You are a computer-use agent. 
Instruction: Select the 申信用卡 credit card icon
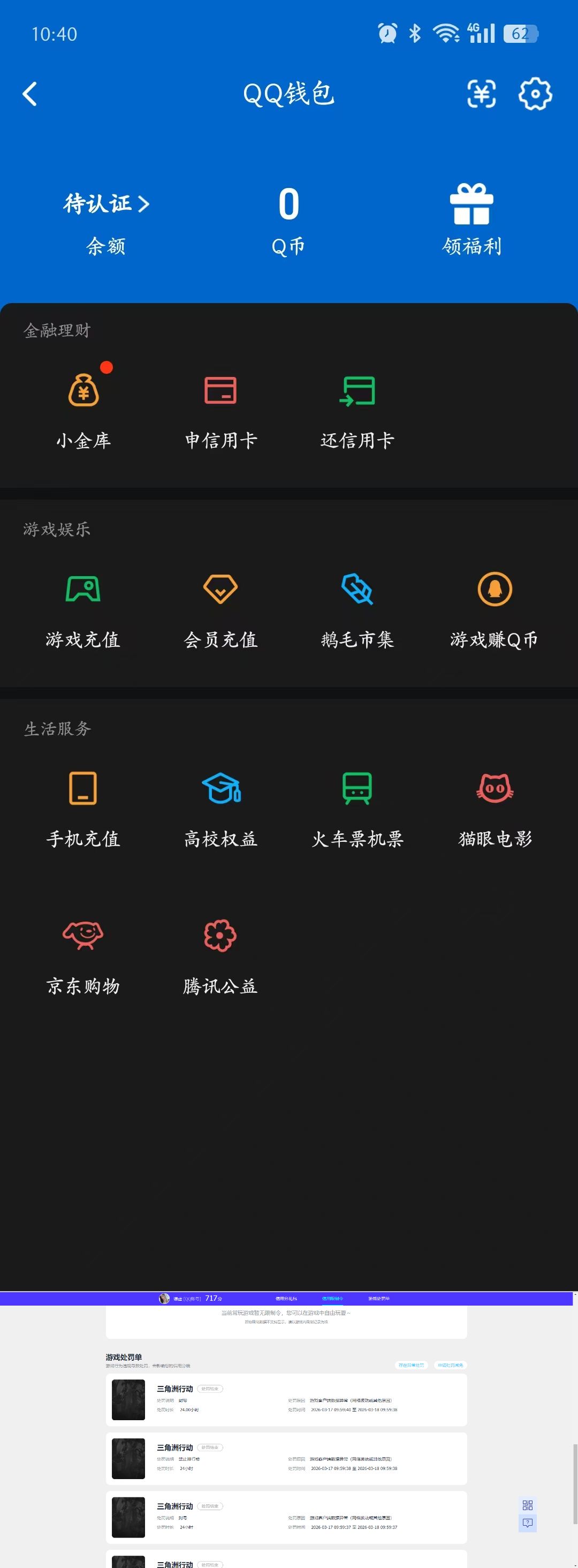[220, 391]
